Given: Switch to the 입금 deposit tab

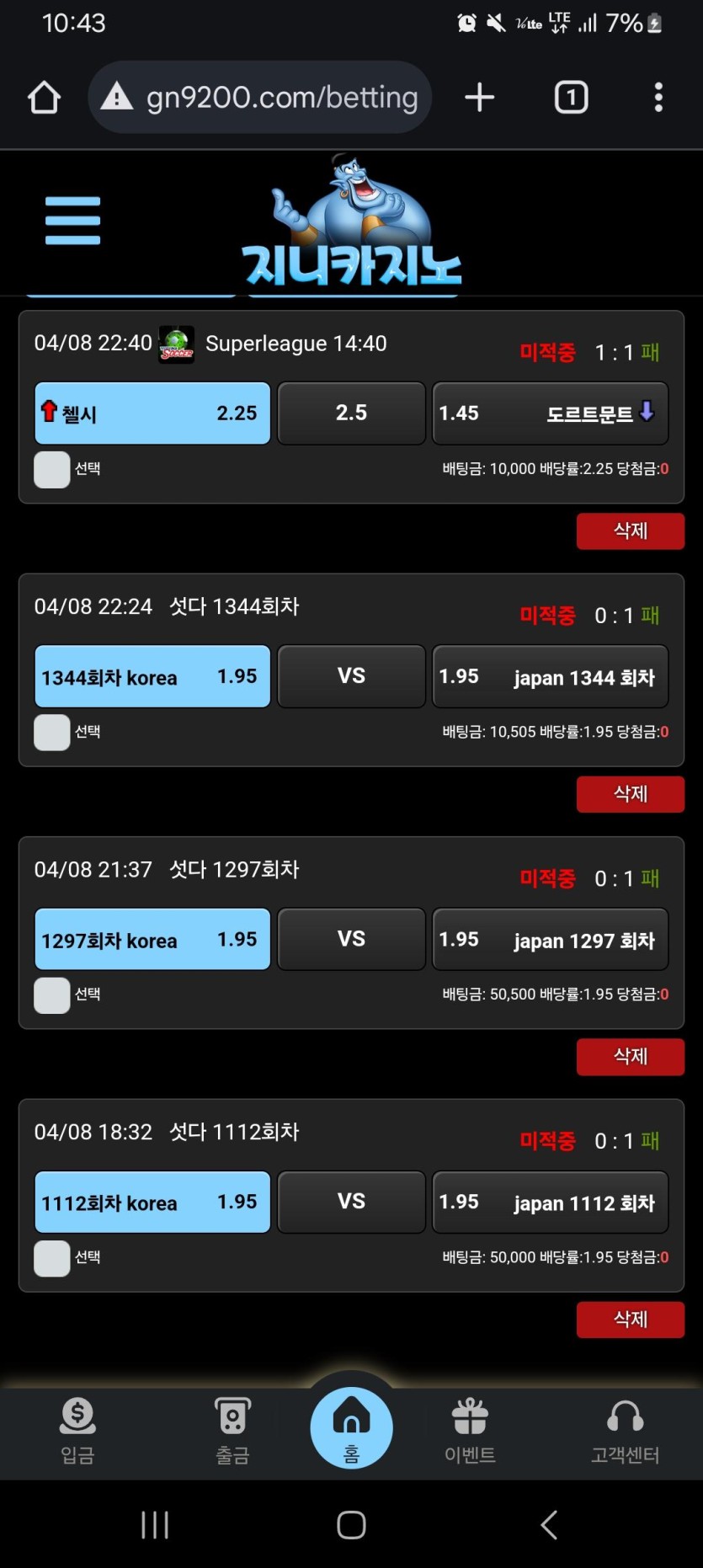Looking at the screenshot, I should (x=77, y=1430).
